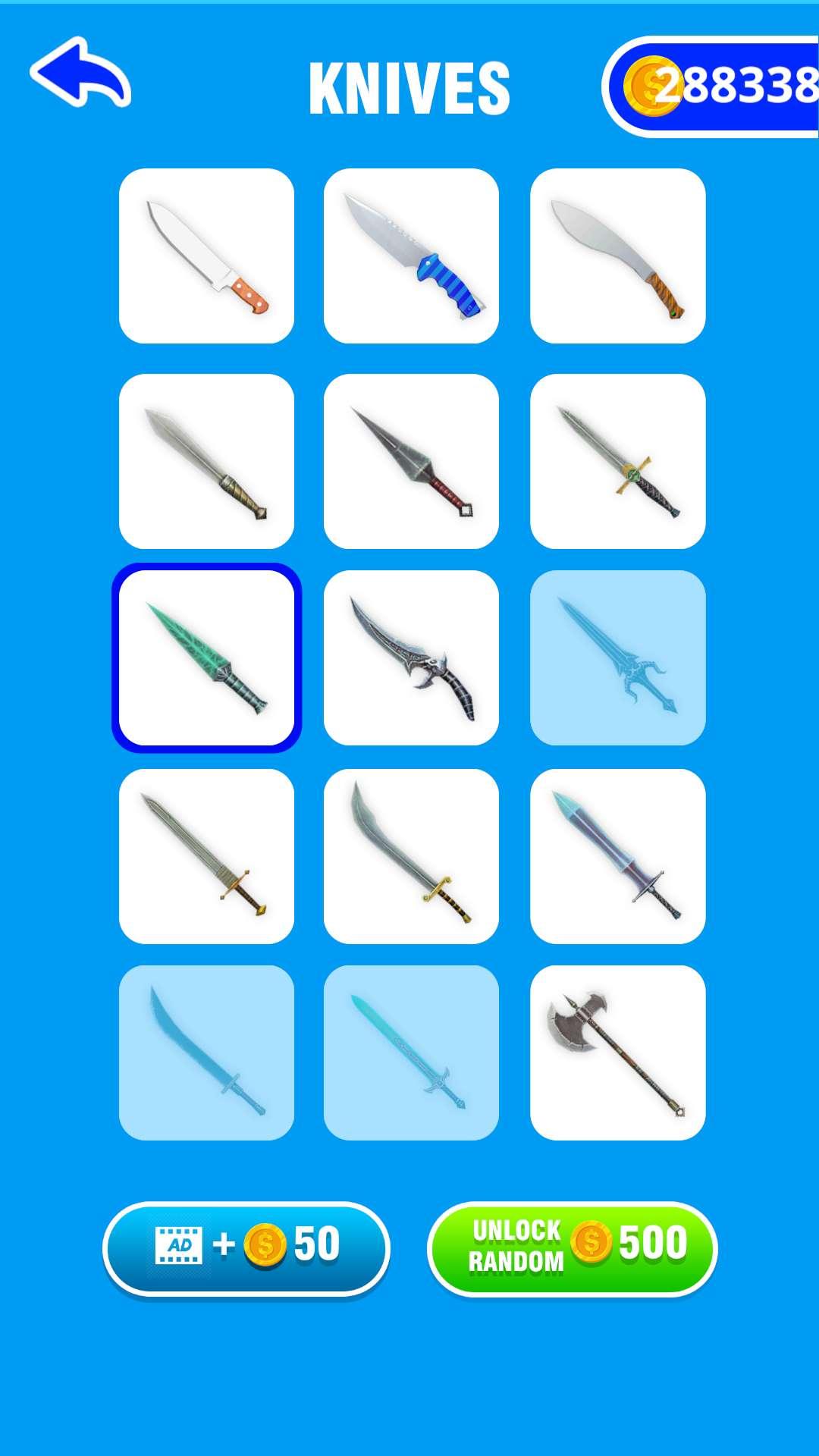Viewport: 819px width, 1456px height.
Task: Select the chef knife with orange handle
Action: (206, 256)
